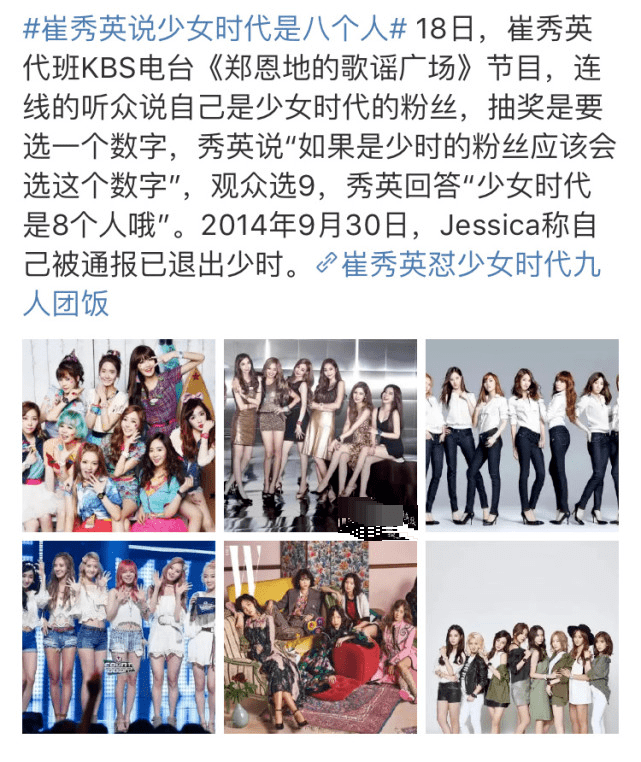View the white-background group photo

(x=522, y=637)
